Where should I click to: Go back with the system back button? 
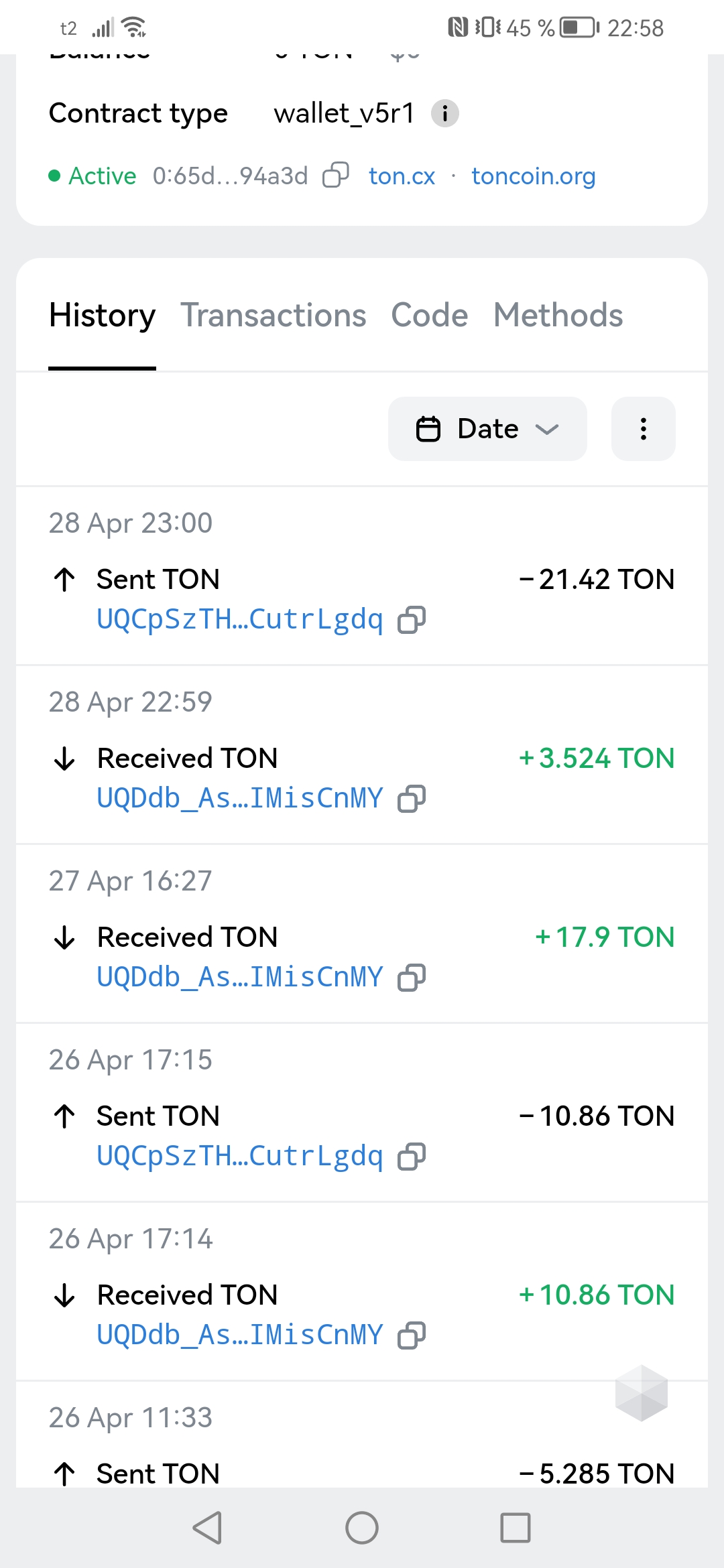207,1528
